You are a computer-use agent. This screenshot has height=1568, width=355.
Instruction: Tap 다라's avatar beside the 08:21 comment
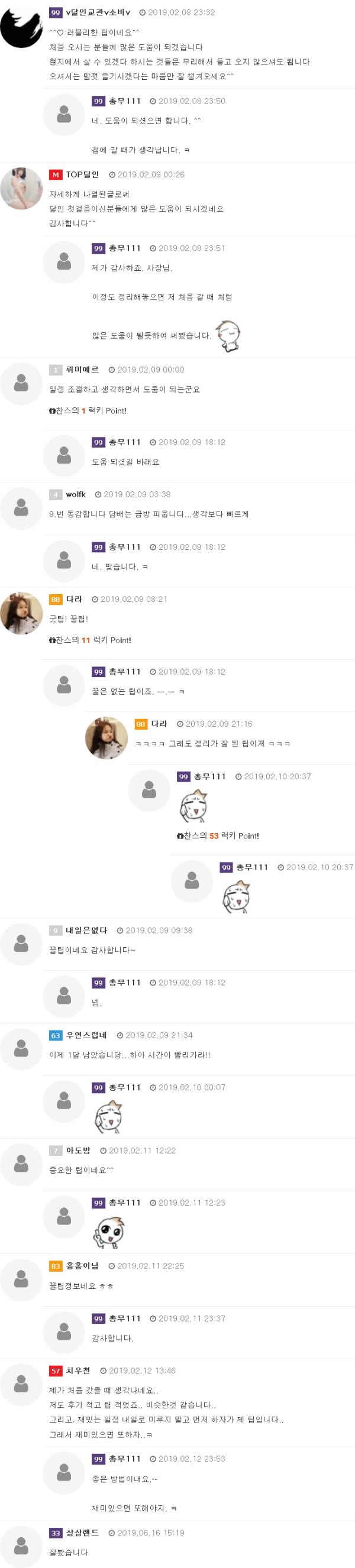pos(21,613)
